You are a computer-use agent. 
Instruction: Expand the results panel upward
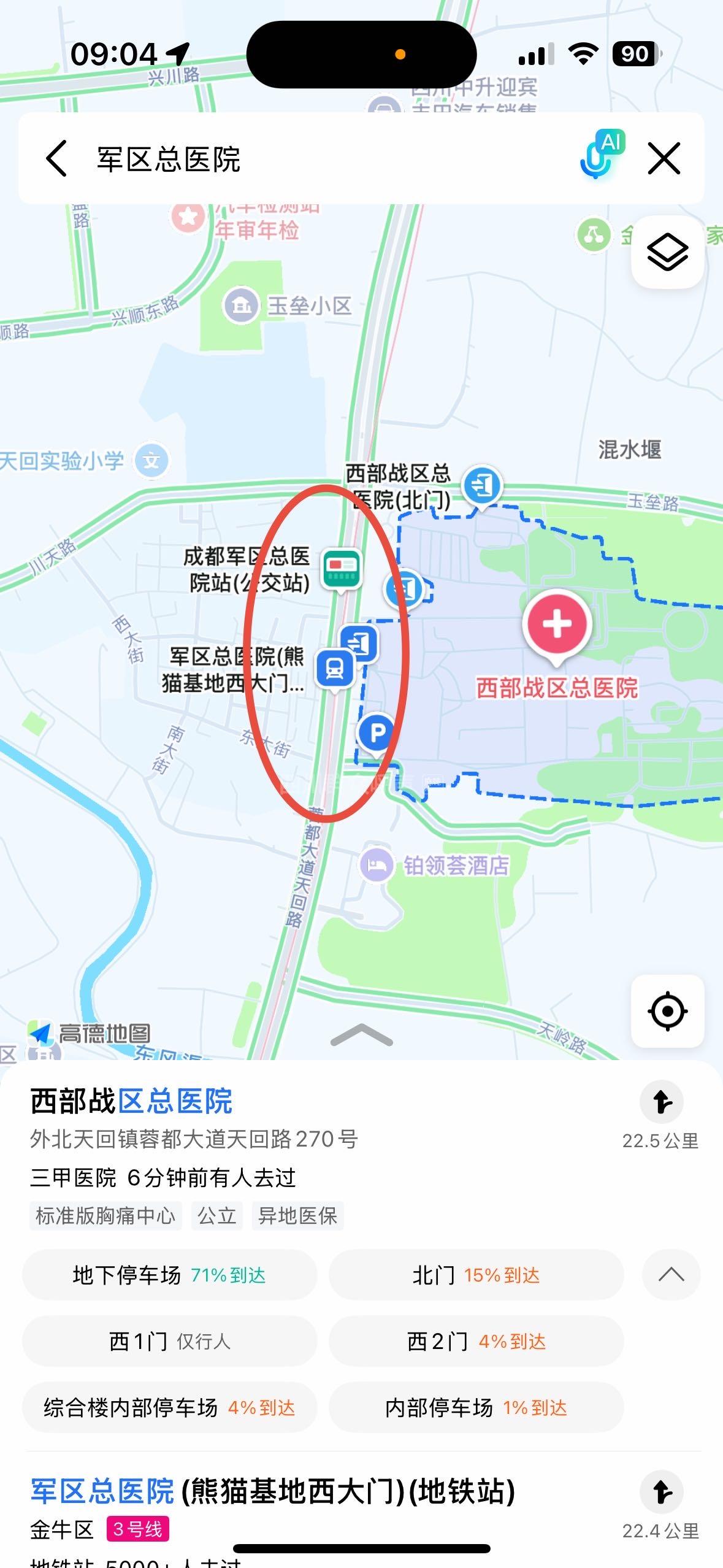(361, 1036)
